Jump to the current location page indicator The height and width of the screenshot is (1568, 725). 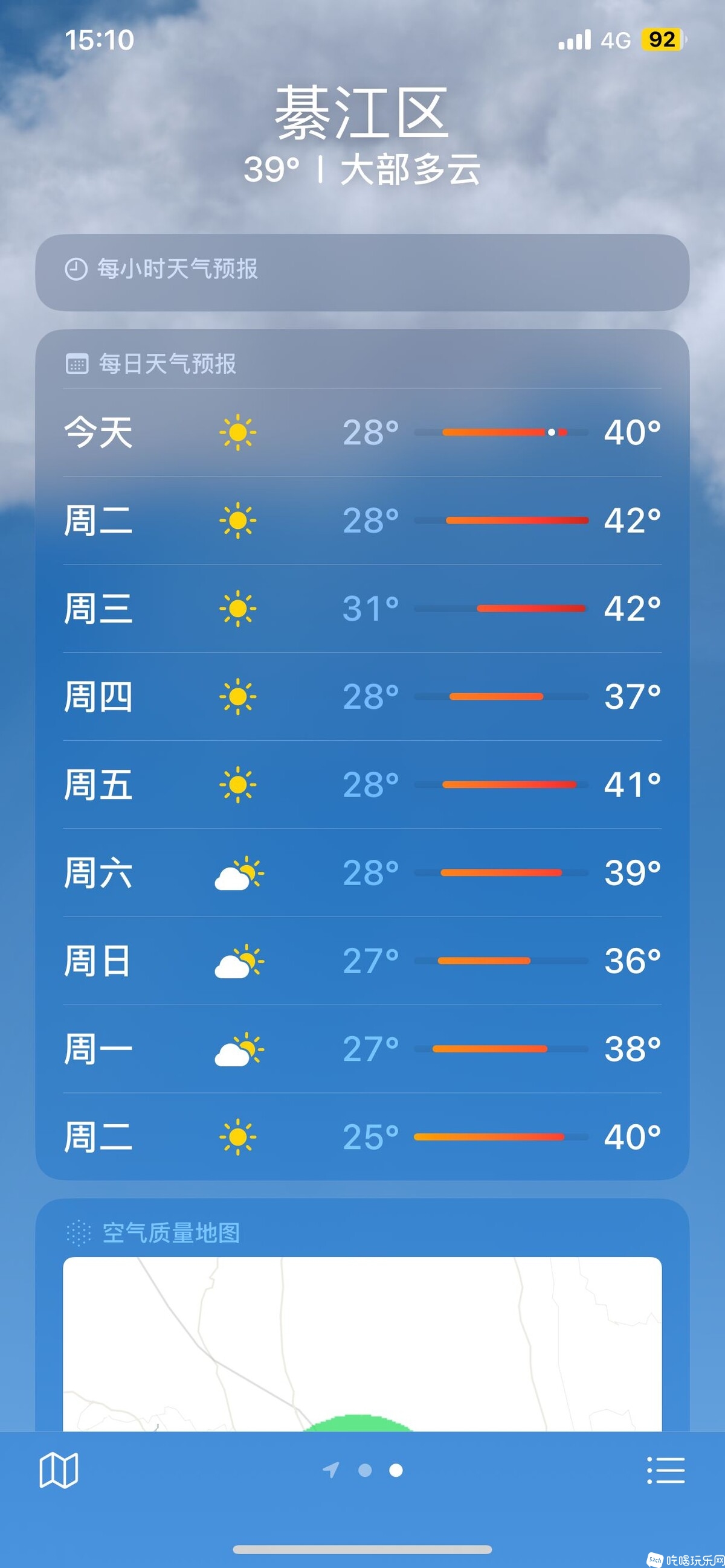coord(331,1470)
